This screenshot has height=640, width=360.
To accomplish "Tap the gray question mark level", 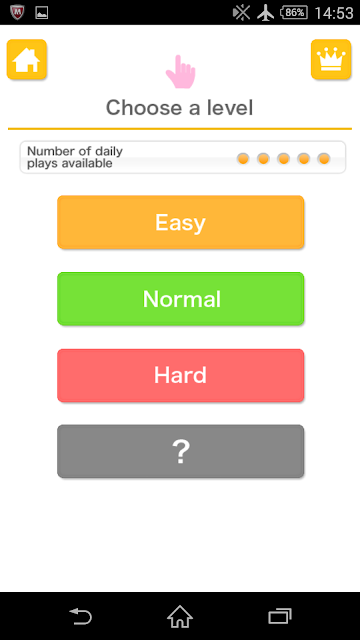I will 180,451.
